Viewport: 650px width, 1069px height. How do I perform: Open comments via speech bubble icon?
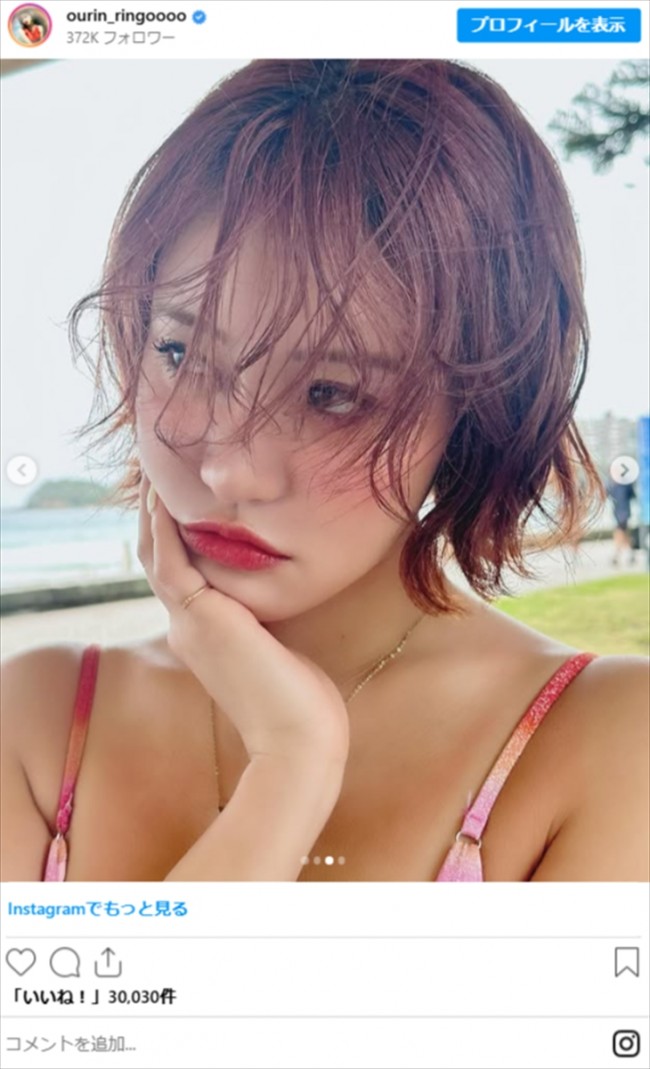click(x=65, y=962)
